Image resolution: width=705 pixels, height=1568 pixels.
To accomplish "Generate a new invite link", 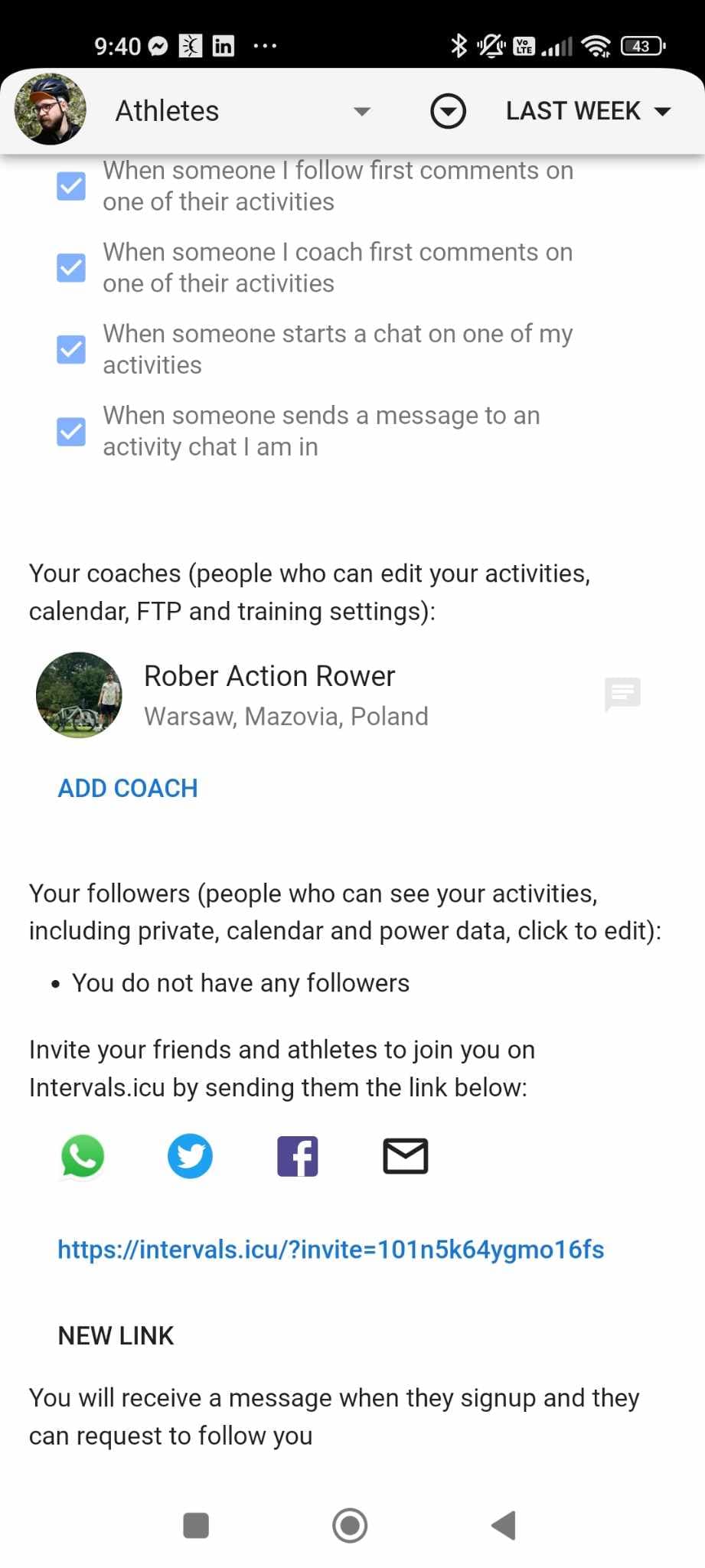I will pyautogui.click(x=116, y=1336).
